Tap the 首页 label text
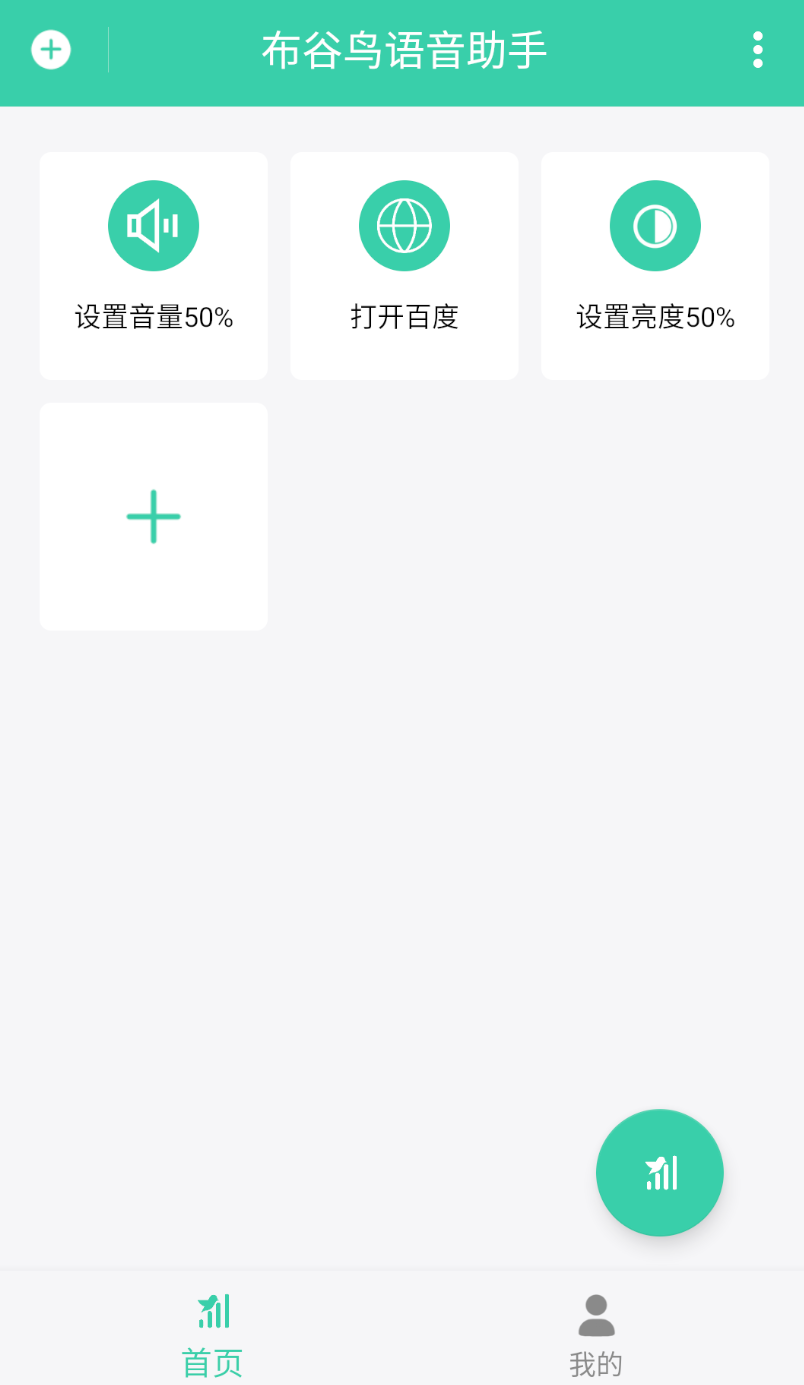The image size is (804, 1385). [x=211, y=1362]
